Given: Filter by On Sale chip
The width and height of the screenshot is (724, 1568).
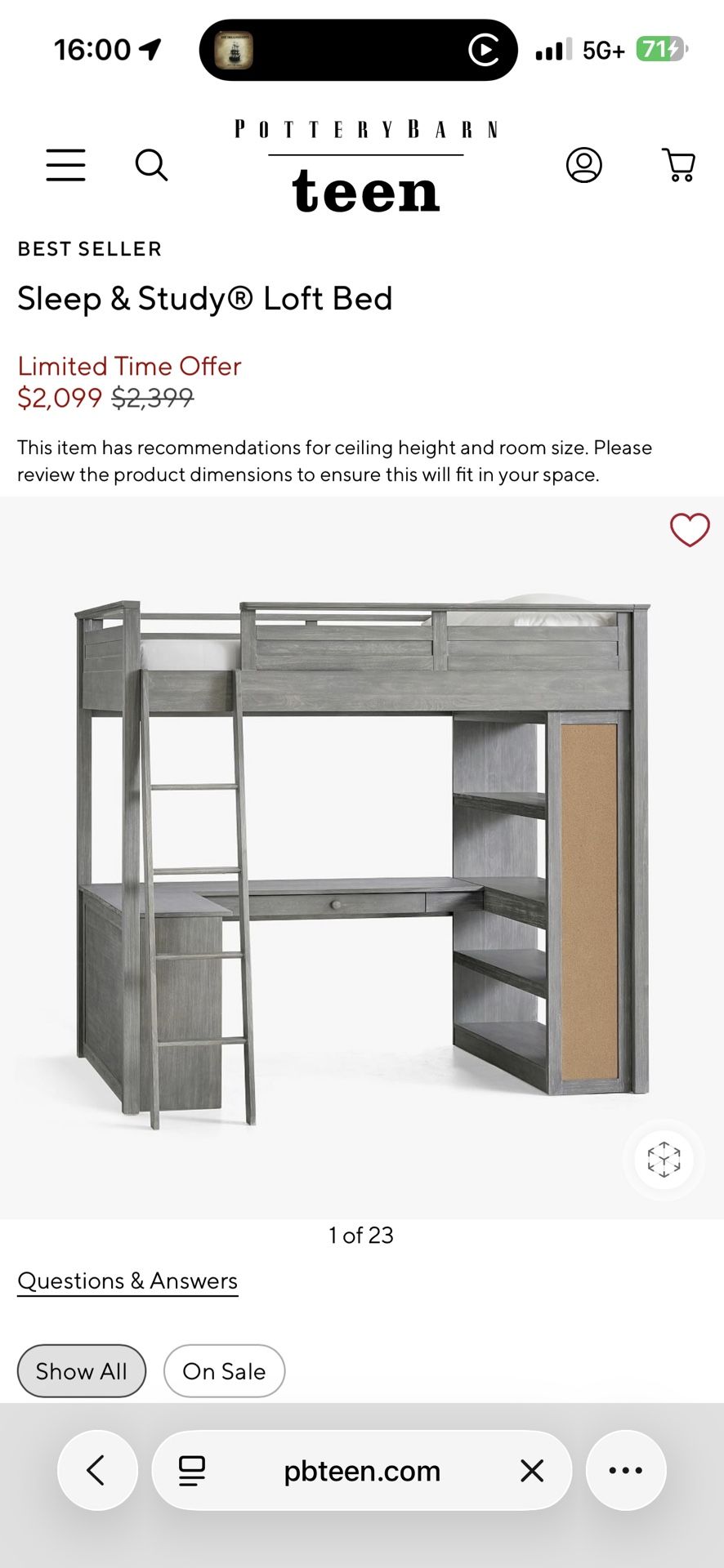Looking at the screenshot, I should (224, 1371).
